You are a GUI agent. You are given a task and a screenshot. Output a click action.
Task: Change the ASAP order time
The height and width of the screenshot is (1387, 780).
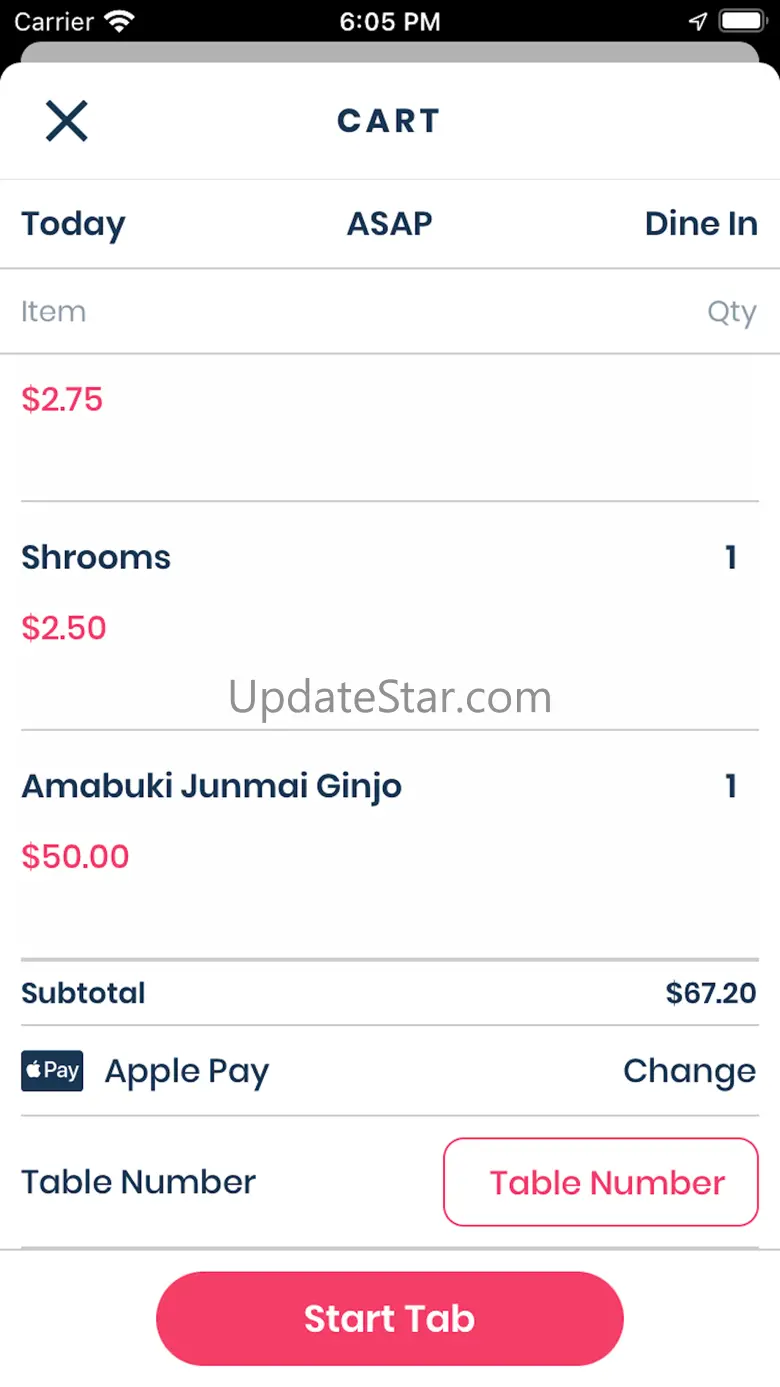click(389, 223)
